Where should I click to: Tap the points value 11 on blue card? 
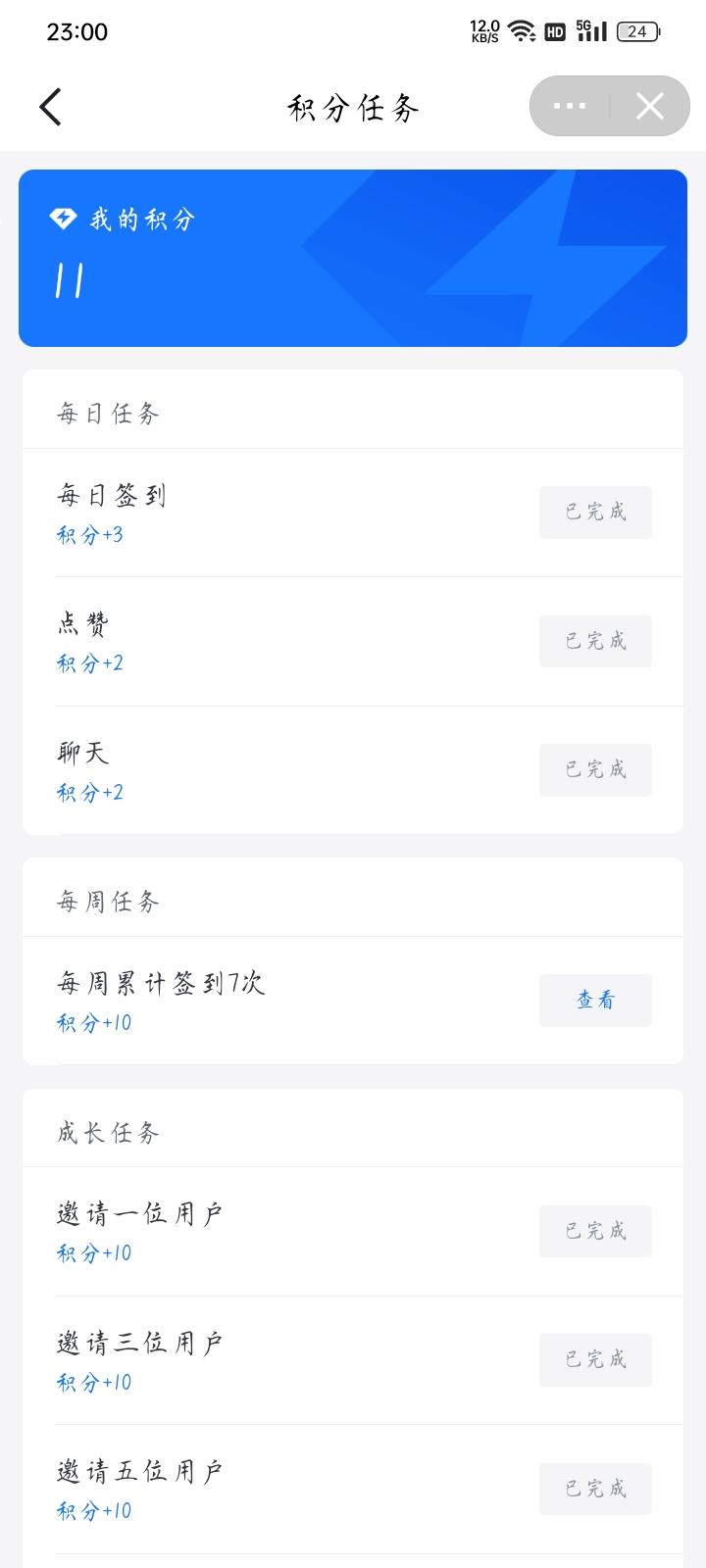click(x=69, y=282)
